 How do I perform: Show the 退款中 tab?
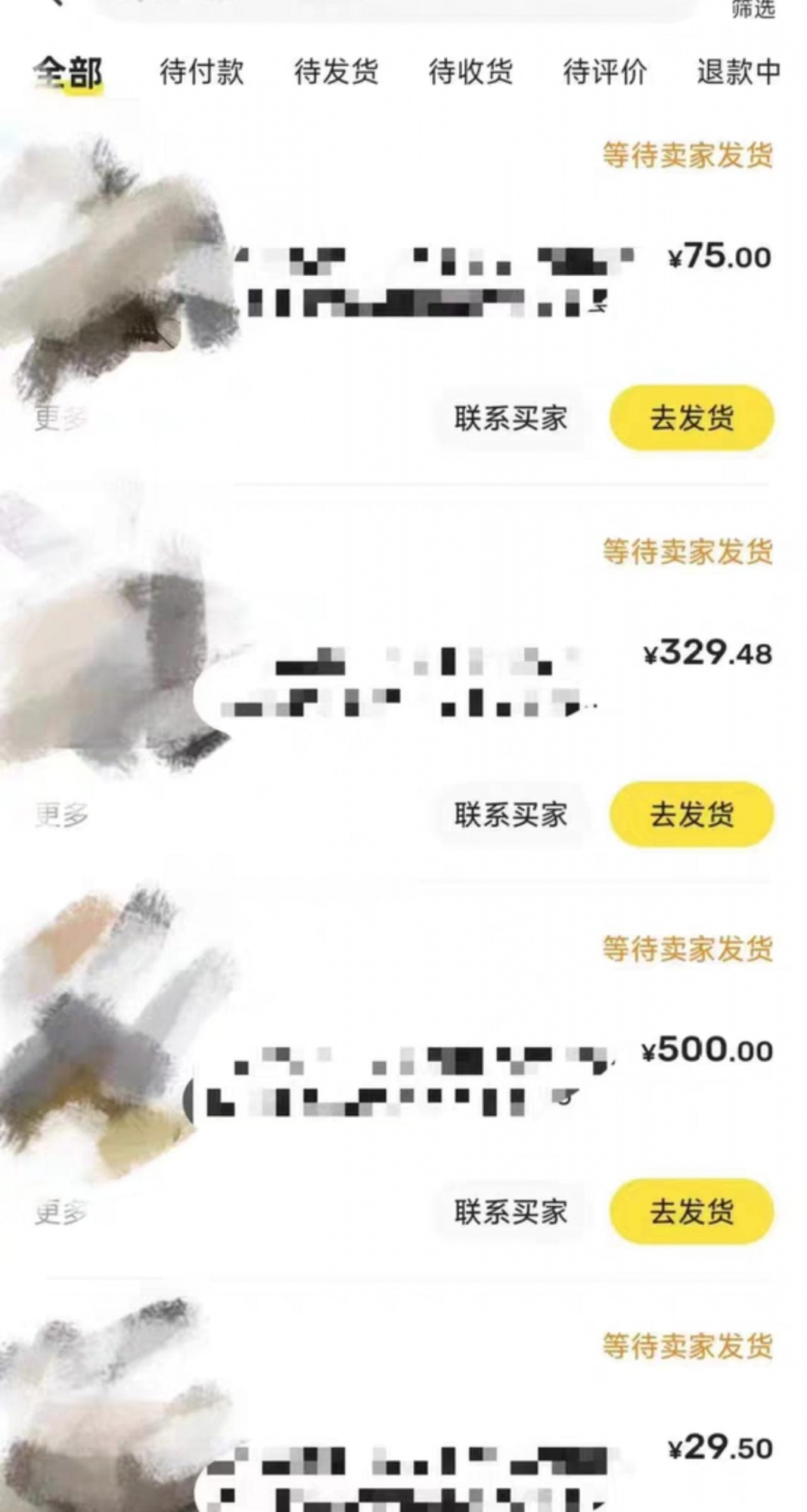coord(738,73)
